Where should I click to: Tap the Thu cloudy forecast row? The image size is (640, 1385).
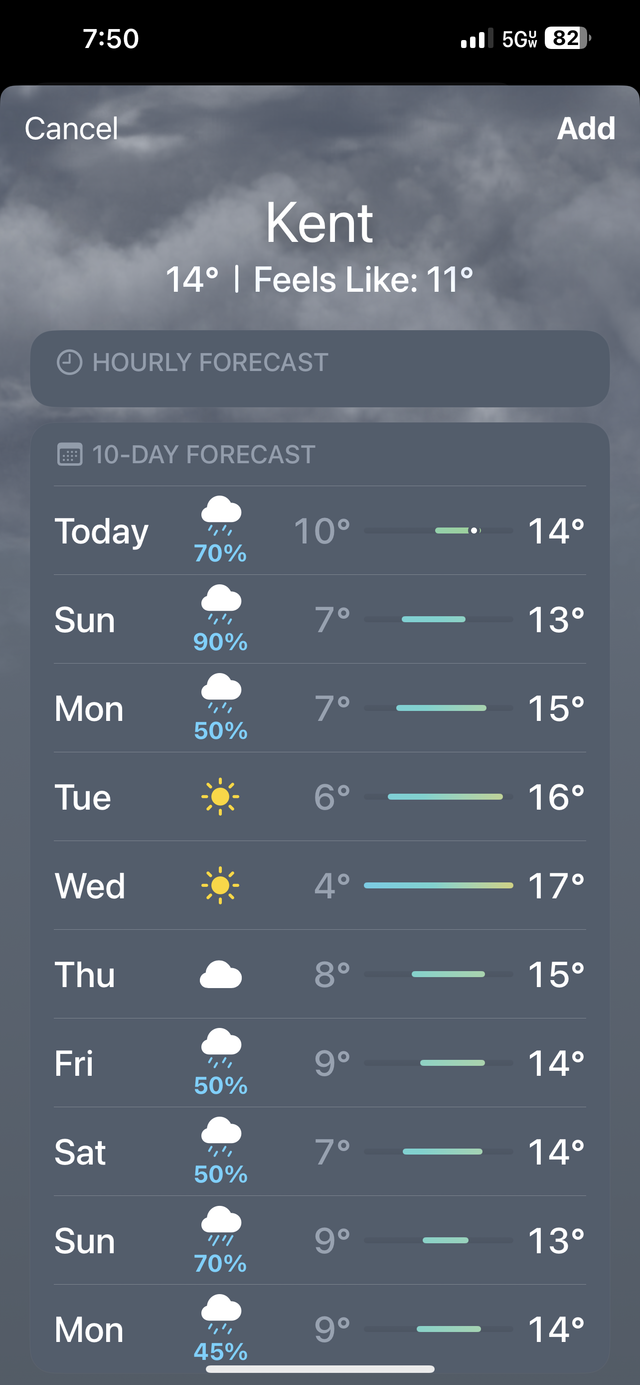tap(319, 975)
